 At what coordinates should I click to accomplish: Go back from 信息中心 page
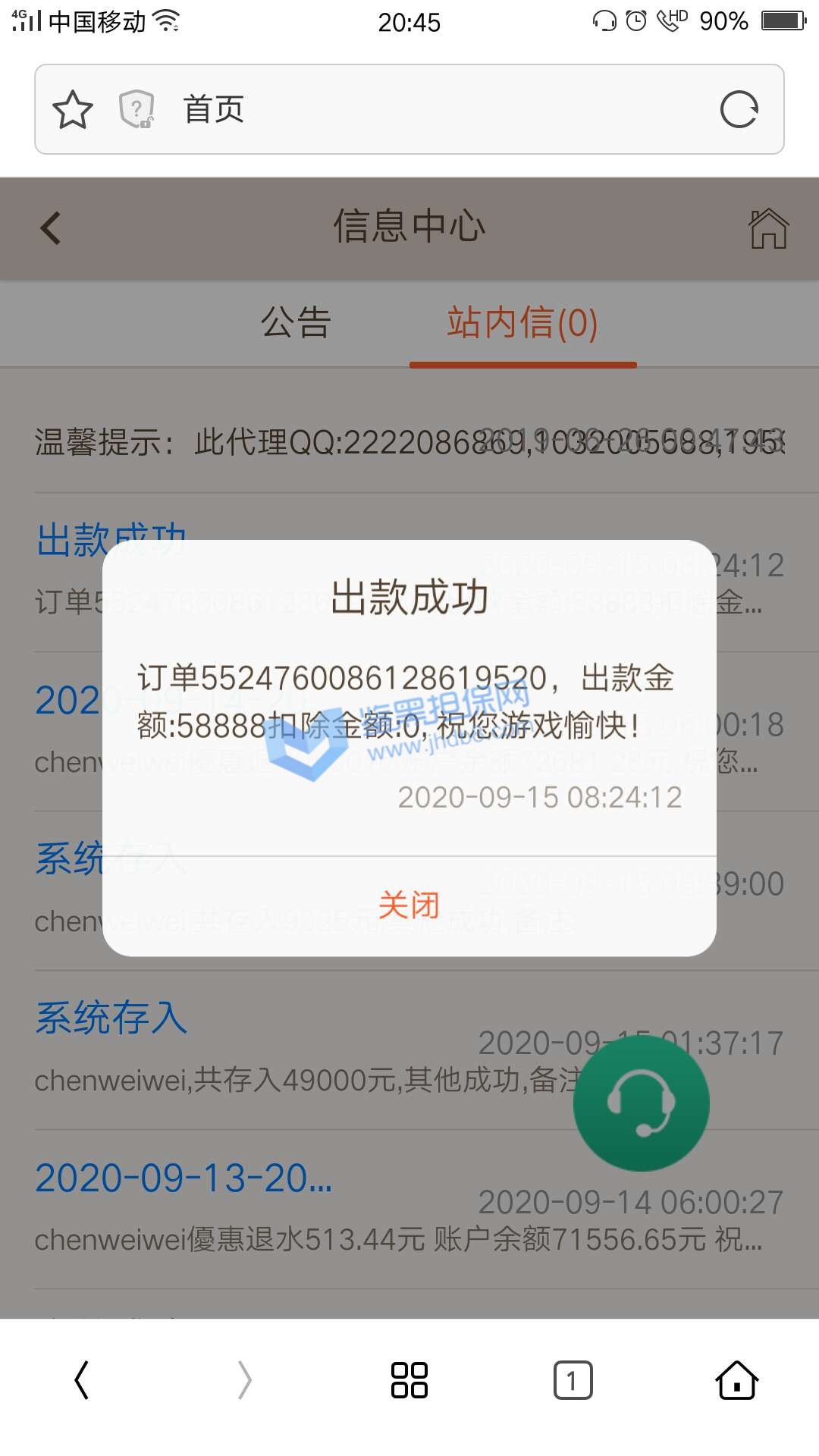pyautogui.click(x=51, y=228)
